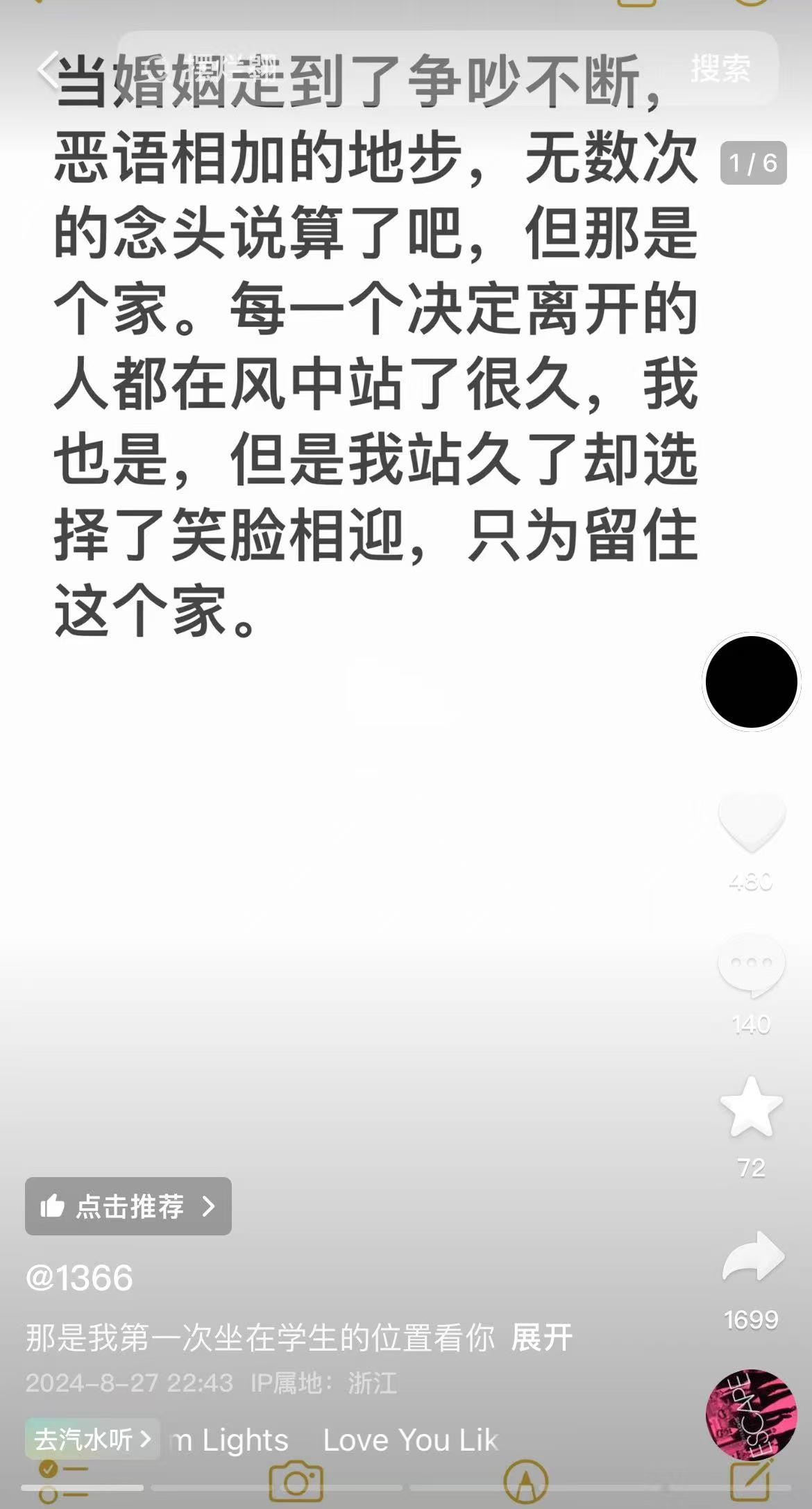Open the author's round avatar
This screenshot has width=812, height=1509.
coord(751,682)
